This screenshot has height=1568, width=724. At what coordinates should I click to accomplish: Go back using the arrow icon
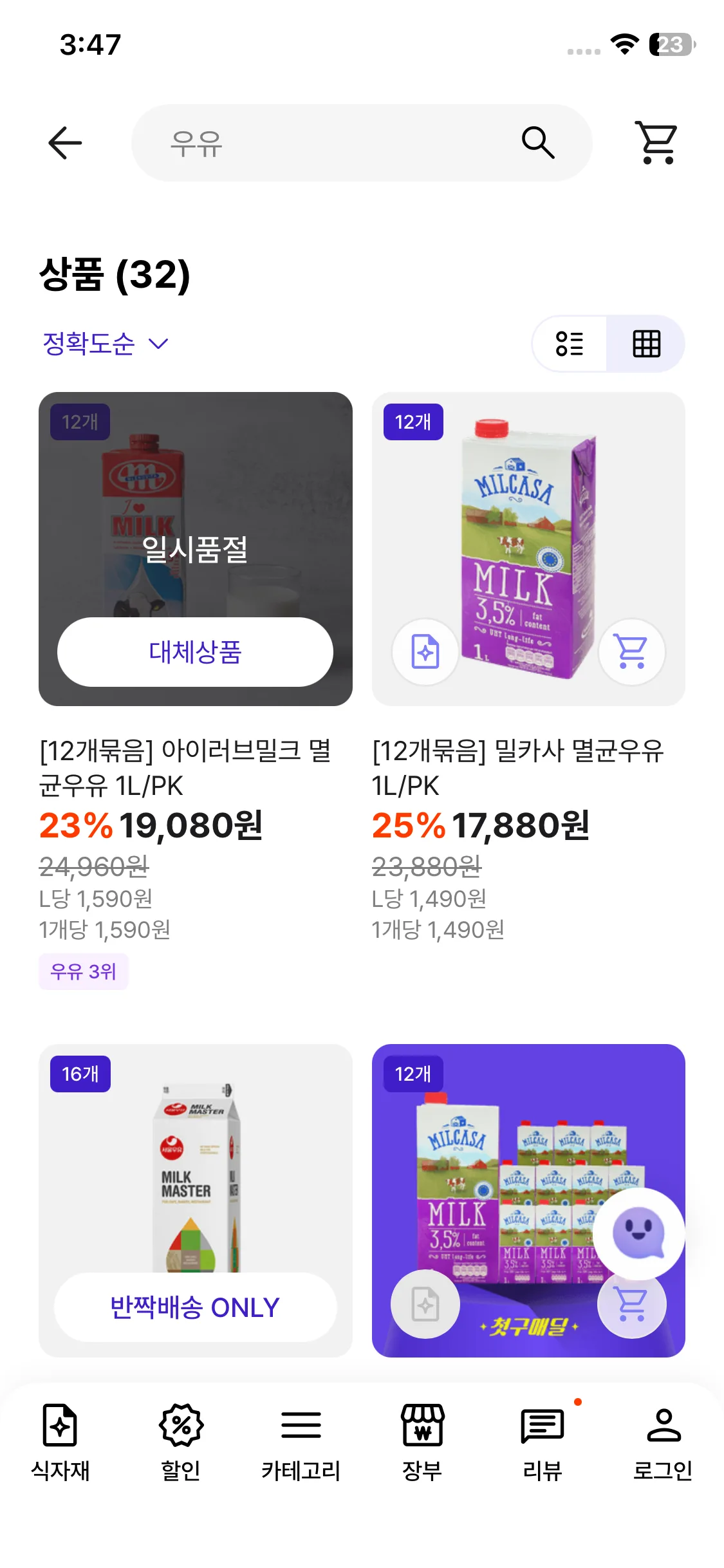(x=65, y=143)
